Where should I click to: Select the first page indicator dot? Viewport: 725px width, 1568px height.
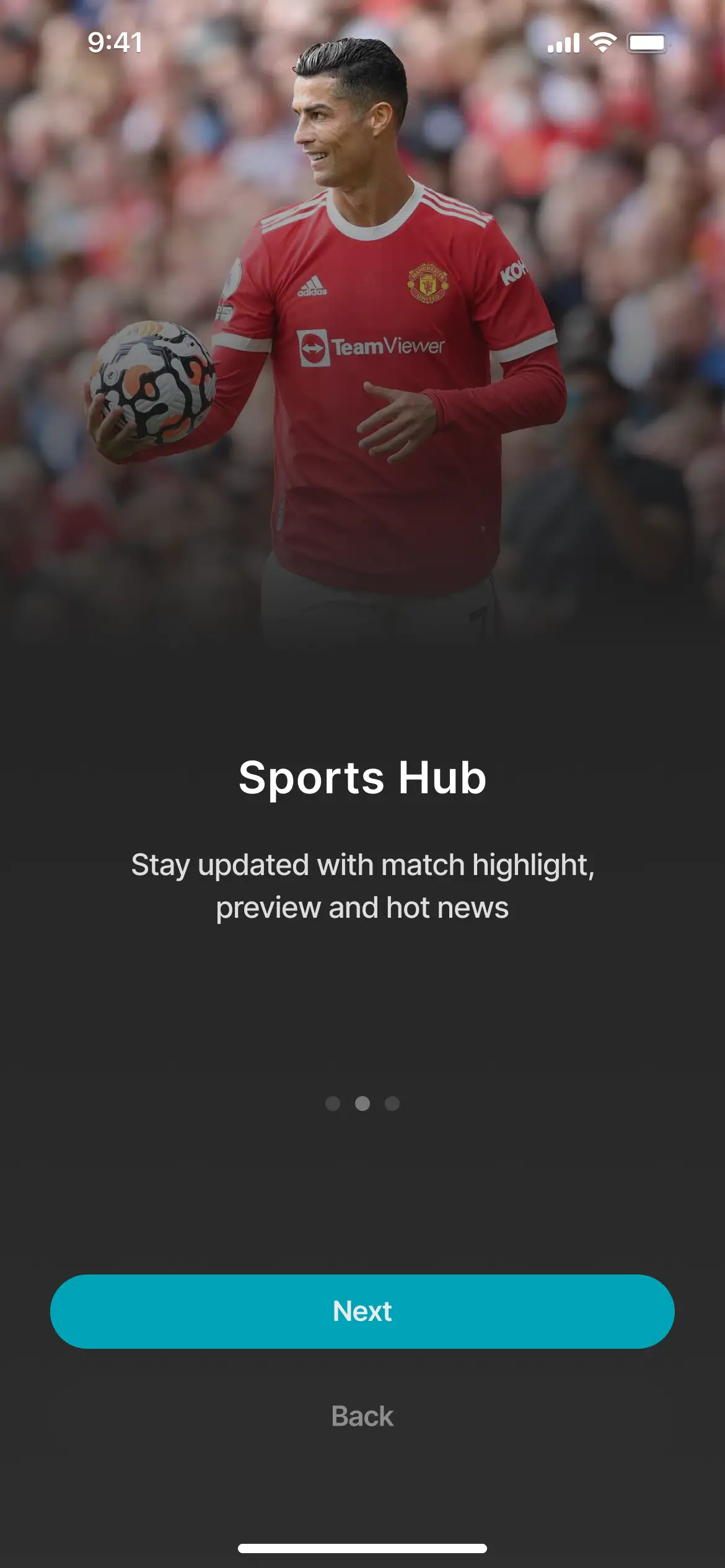333,1104
